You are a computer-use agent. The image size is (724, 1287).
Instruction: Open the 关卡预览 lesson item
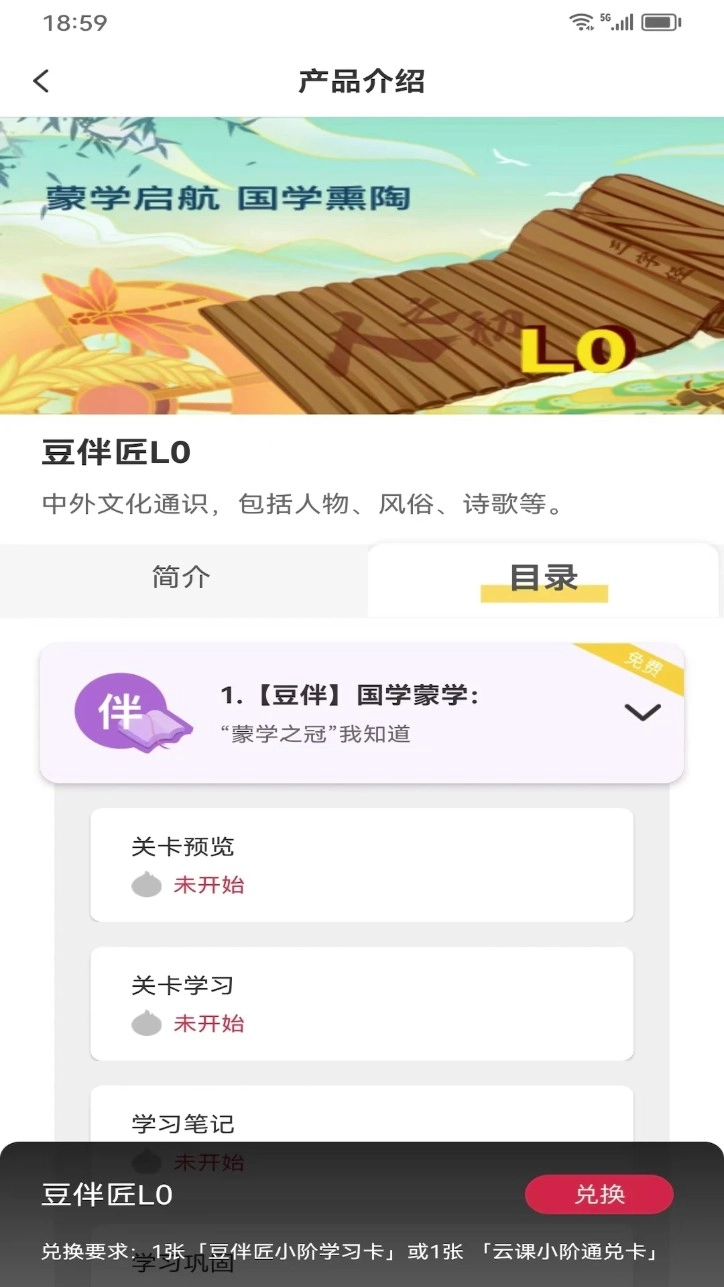coord(362,864)
